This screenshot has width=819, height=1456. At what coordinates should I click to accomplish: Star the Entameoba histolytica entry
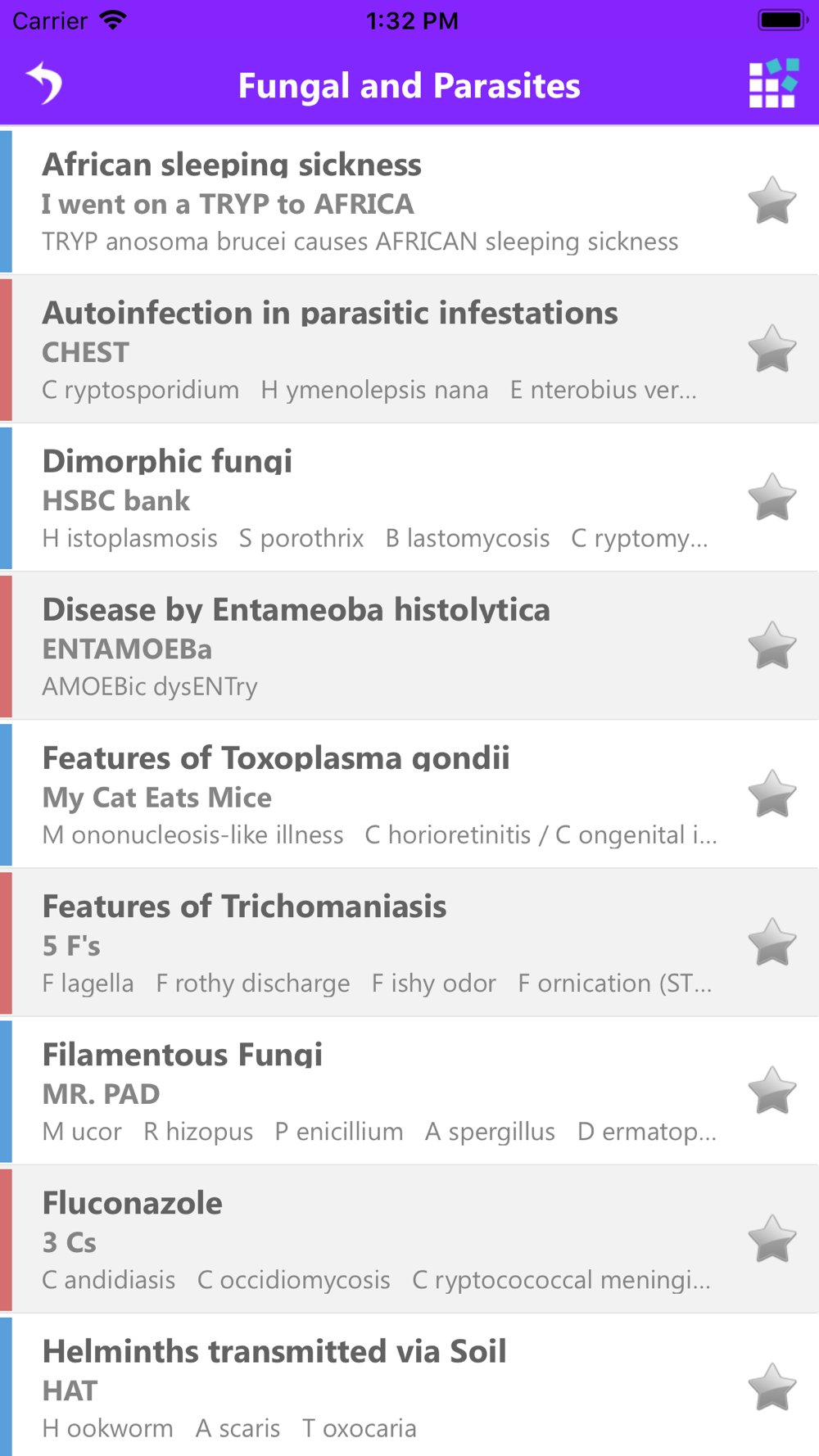click(x=772, y=645)
